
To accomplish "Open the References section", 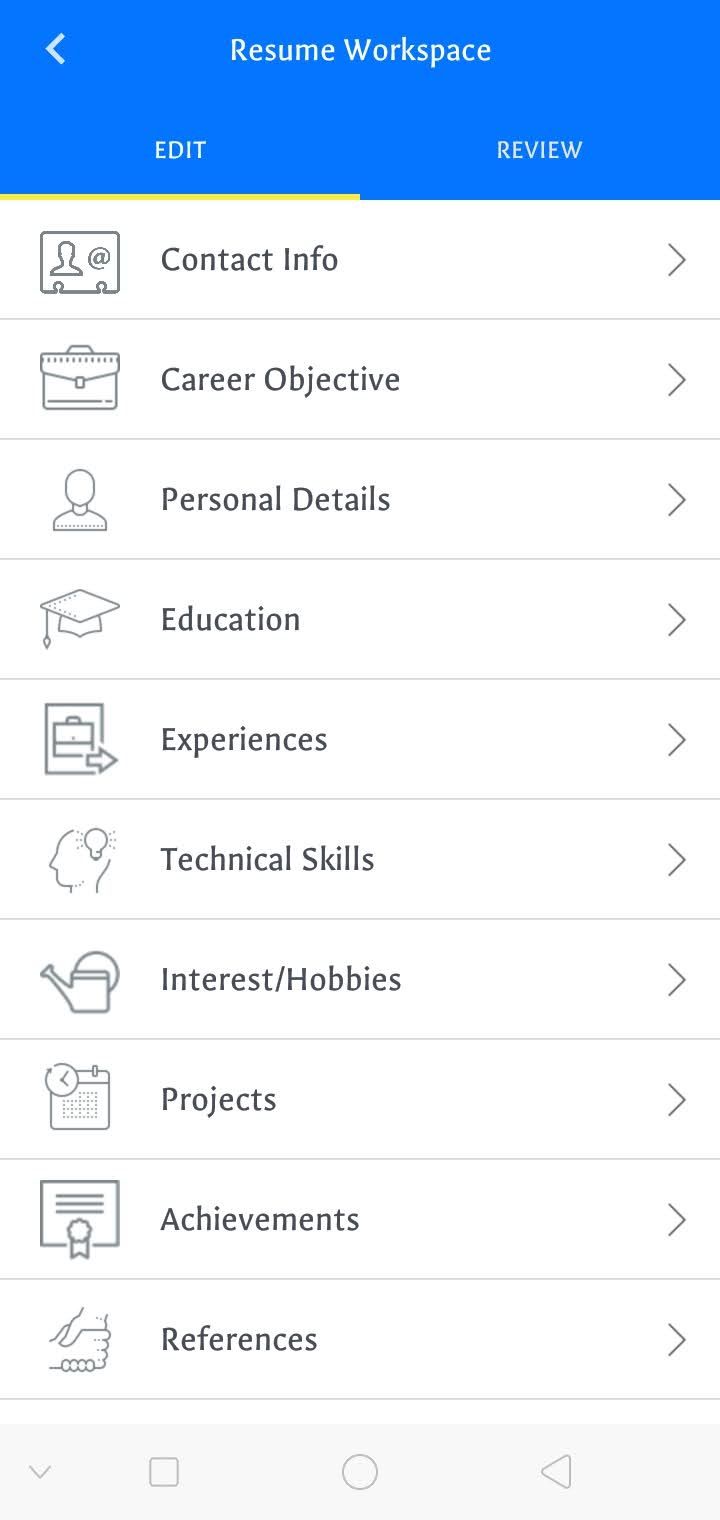I will tap(360, 1340).
